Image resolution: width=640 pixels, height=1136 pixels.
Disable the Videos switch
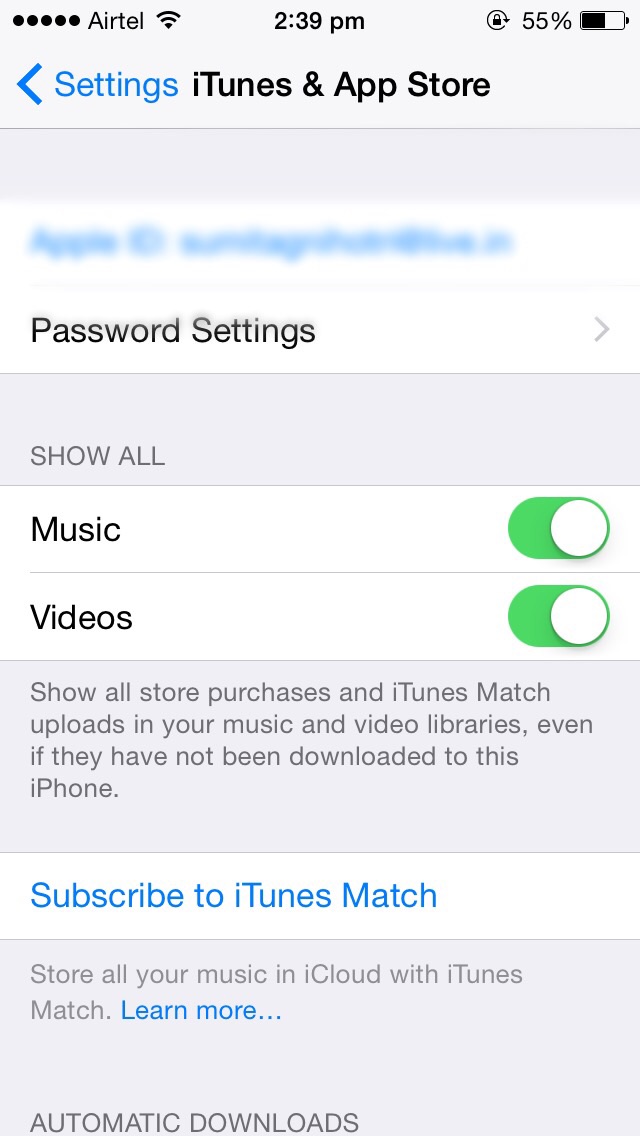558,617
